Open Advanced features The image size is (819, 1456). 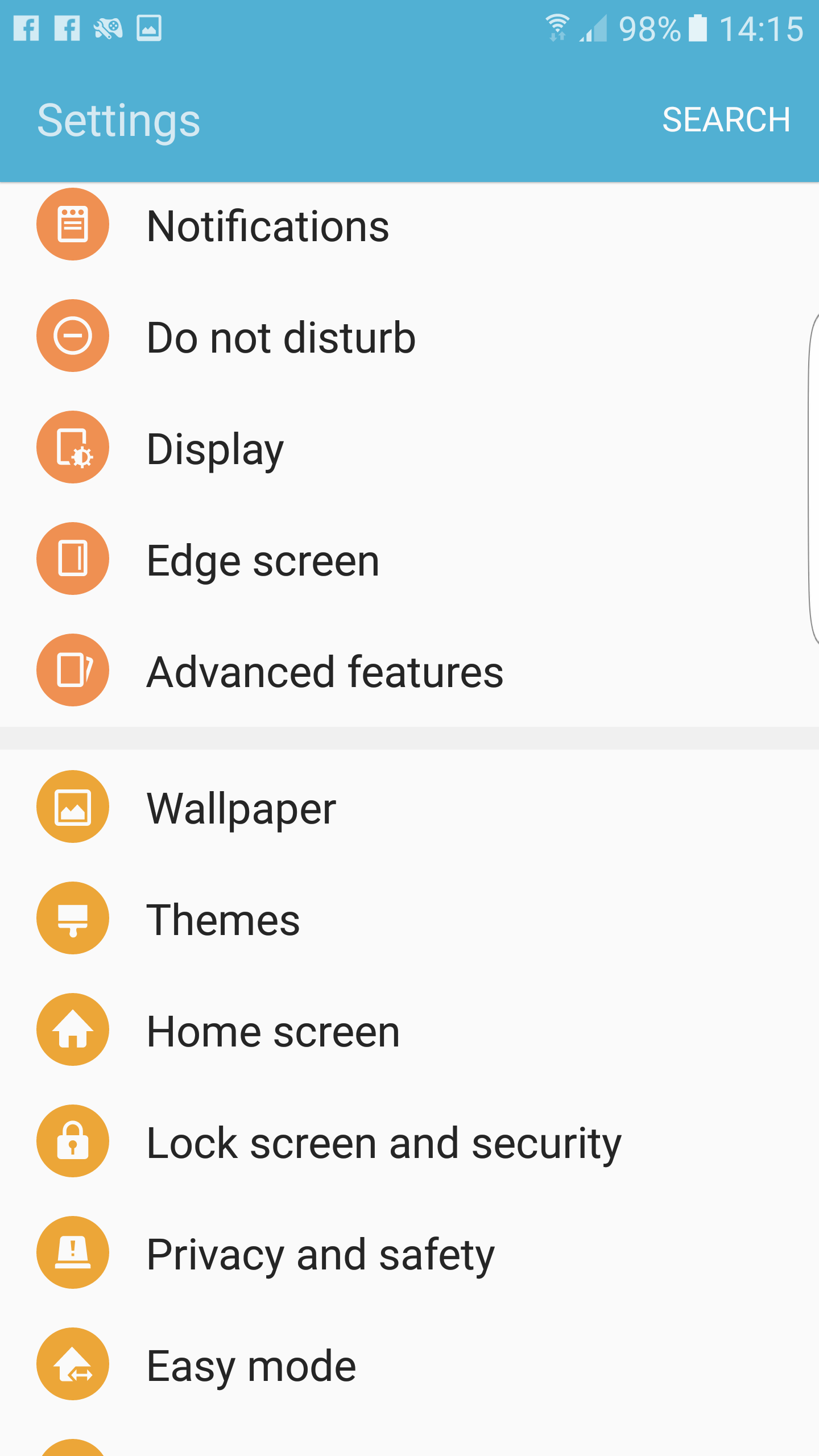click(x=324, y=671)
